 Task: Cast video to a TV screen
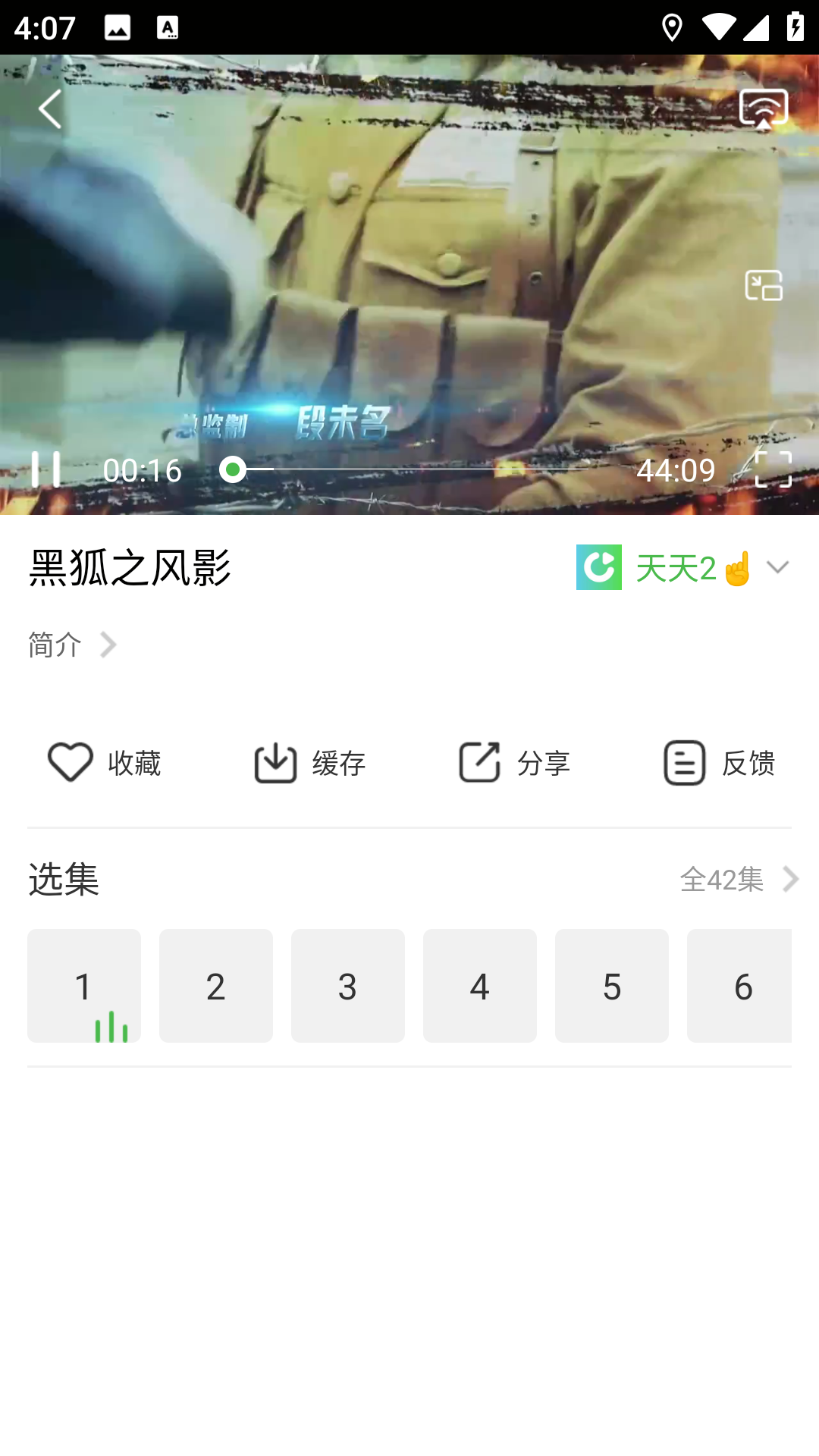(763, 109)
